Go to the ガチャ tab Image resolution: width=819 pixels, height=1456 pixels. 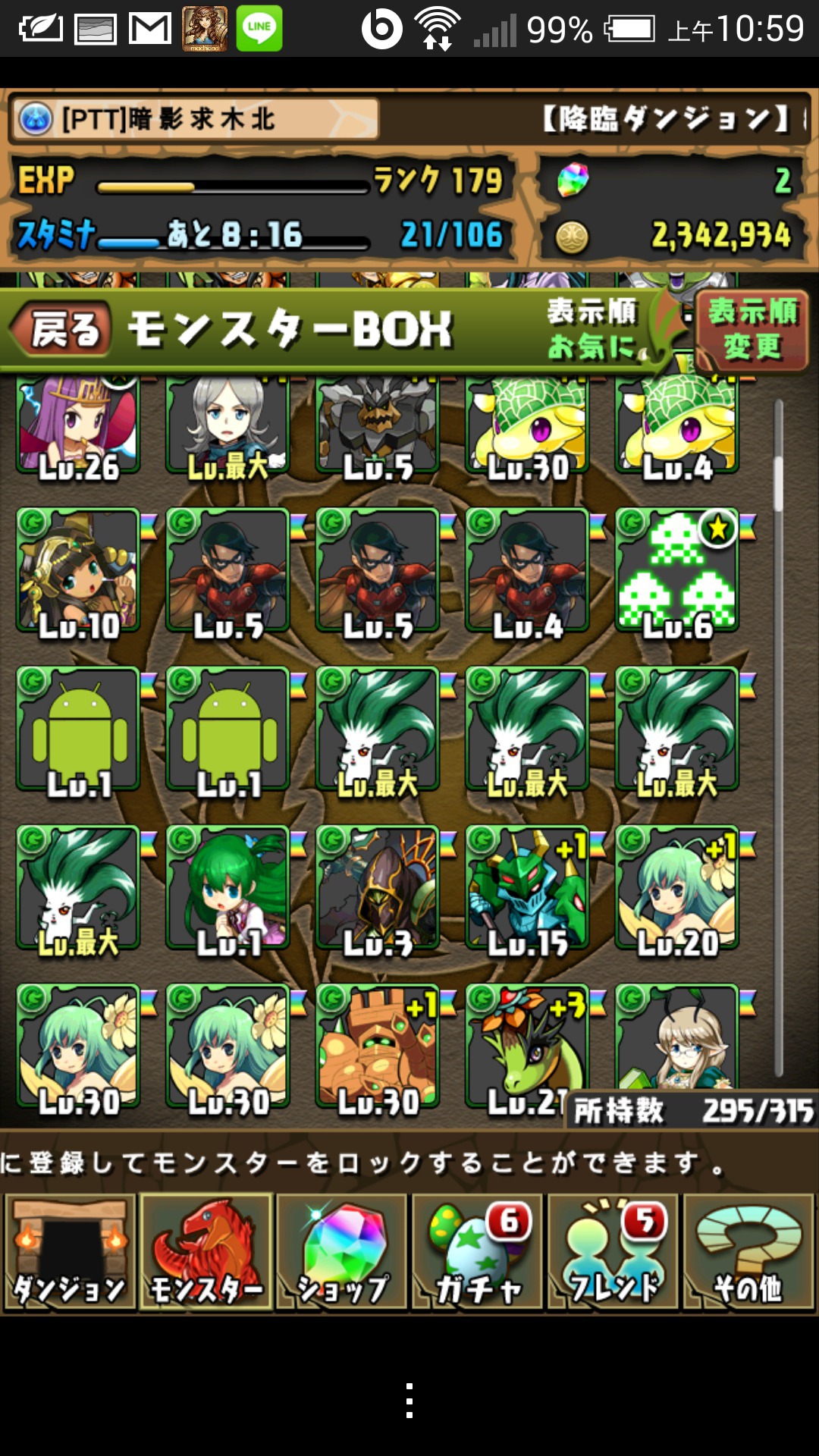[x=477, y=1253]
